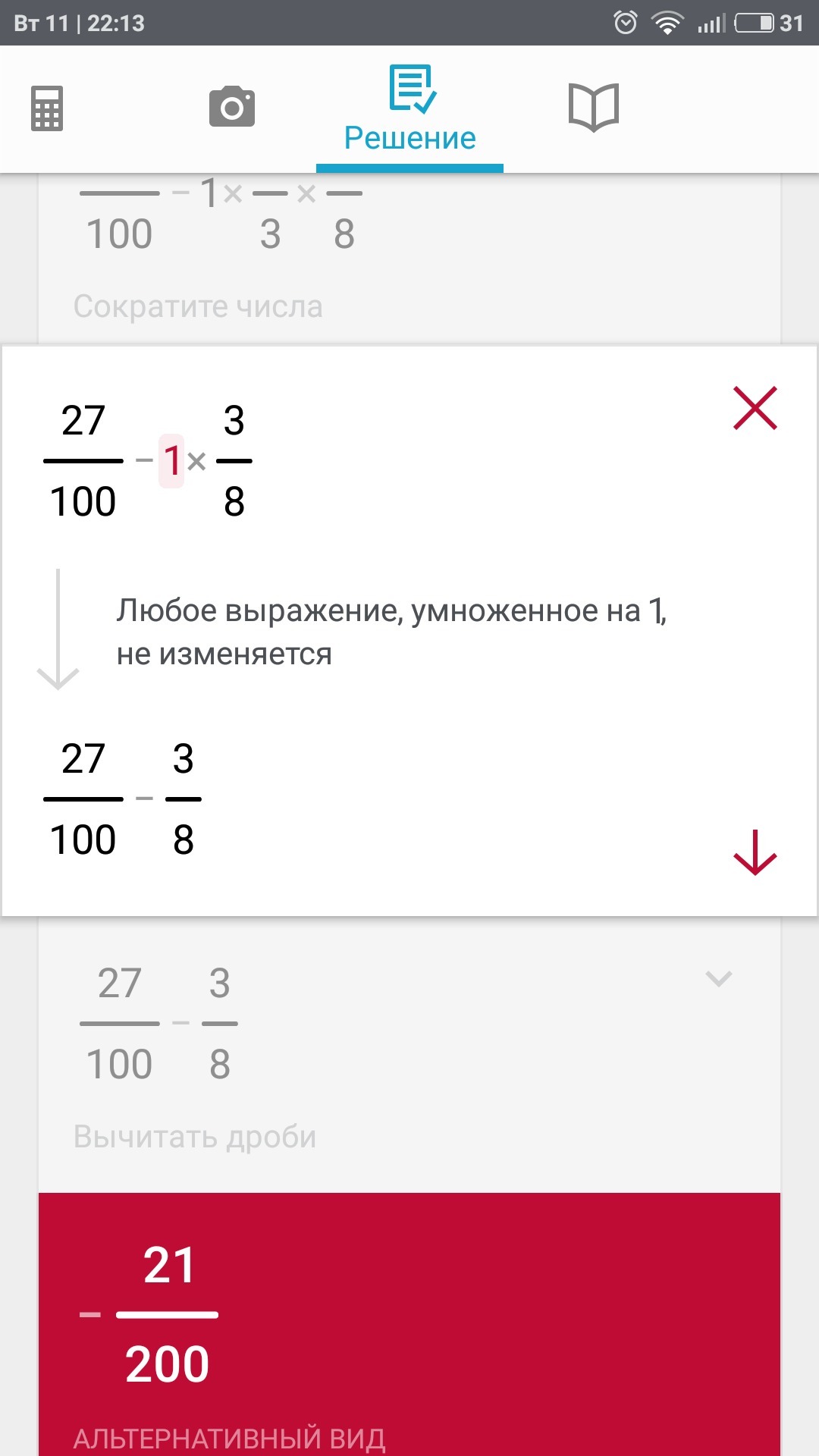This screenshot has width=819, height=1456.
Task: Switch to the camera tab
Action: pos(232,107)
